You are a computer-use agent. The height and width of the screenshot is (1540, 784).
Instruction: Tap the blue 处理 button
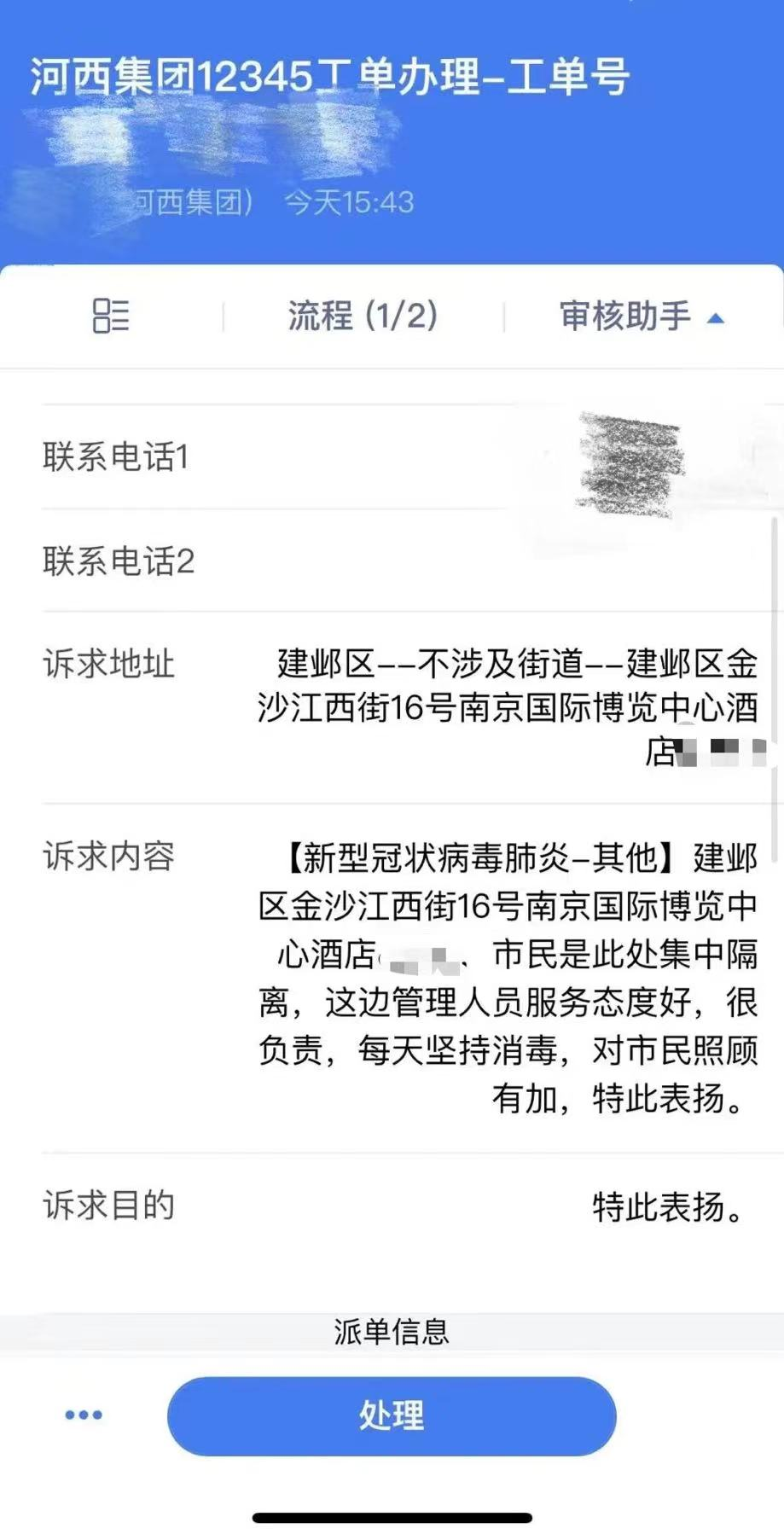(x=392, y=1415)
